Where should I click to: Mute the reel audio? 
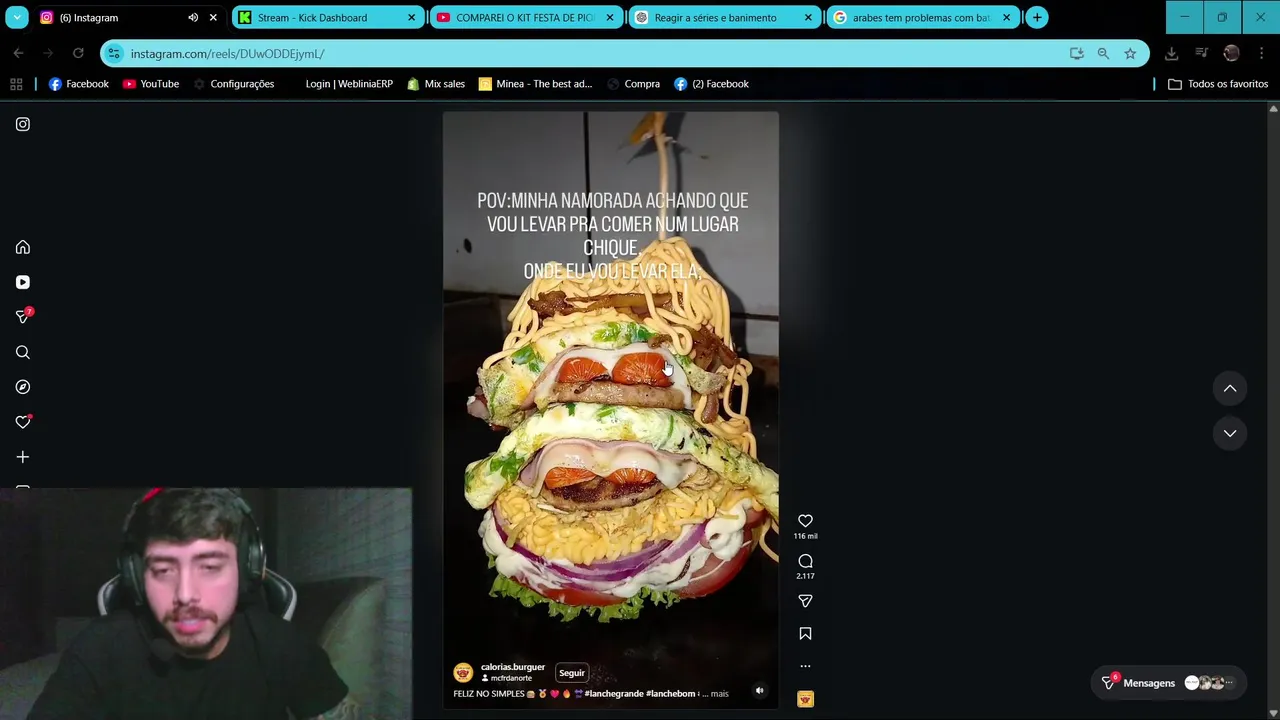point(759,690)
